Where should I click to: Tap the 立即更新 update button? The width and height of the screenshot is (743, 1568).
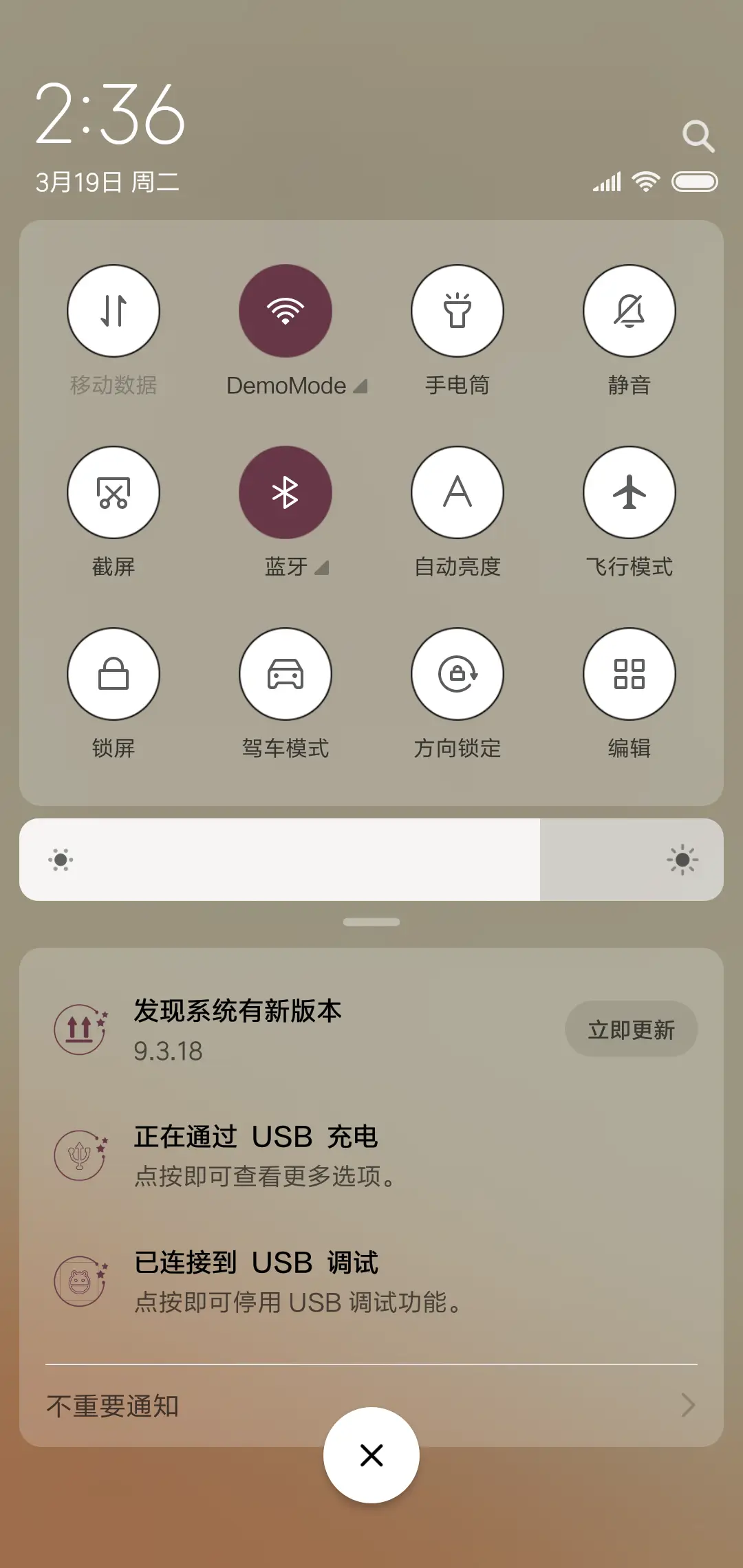point(631,1028)
